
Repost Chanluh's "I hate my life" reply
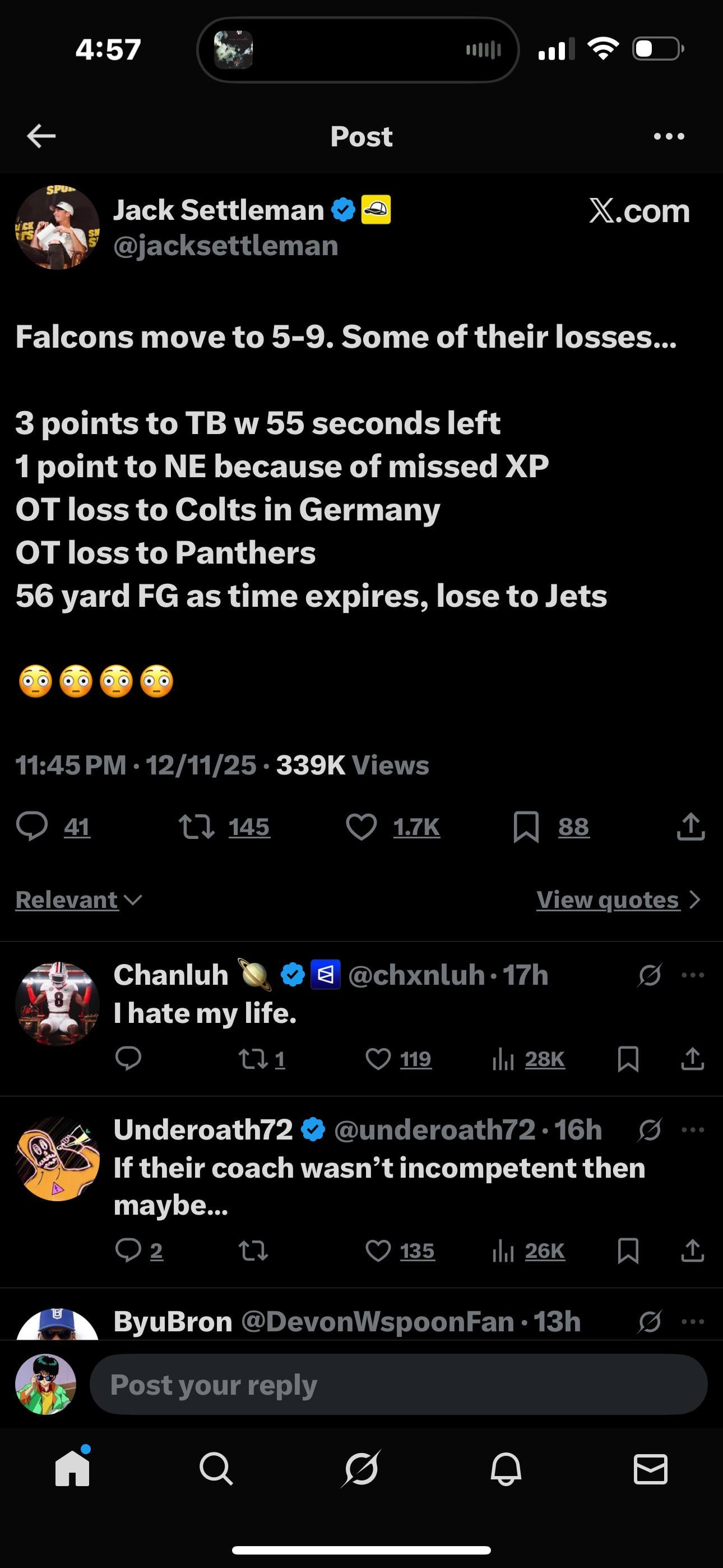coord(253,1059)
